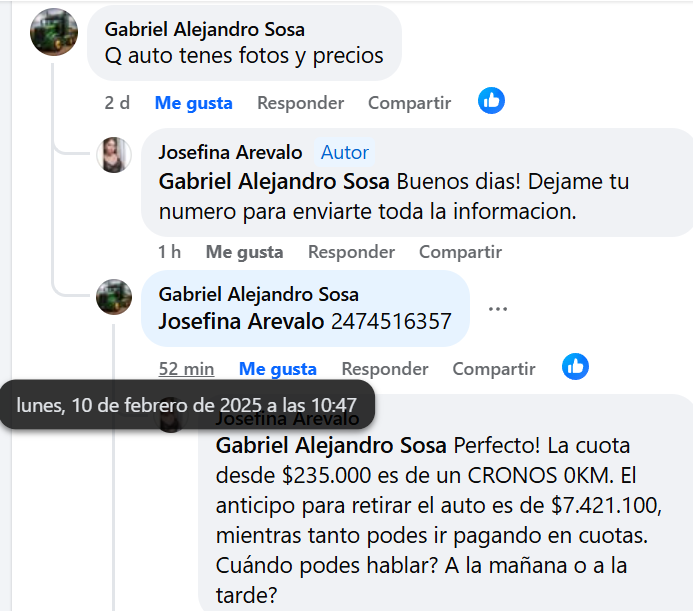Visit Josefina Arevalo's profile via the Autor-tagged name

(230, 153)
